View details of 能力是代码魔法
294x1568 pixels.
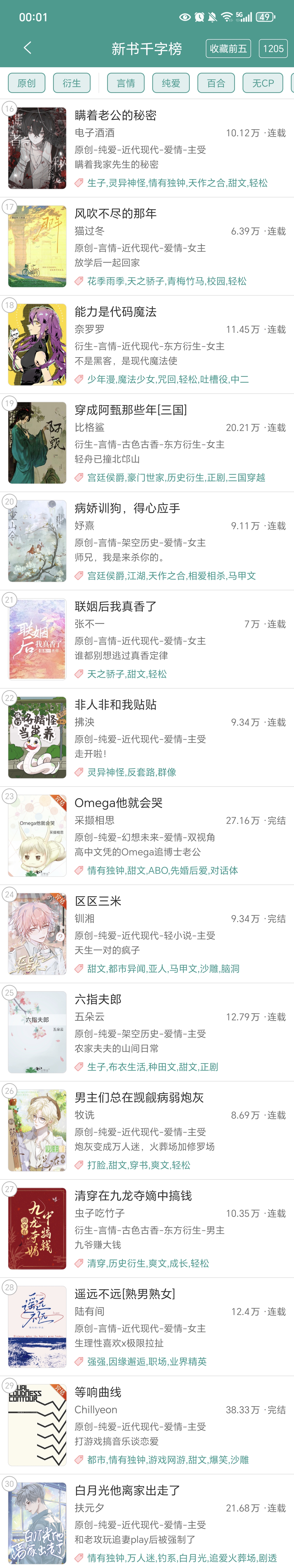[116, 312]
